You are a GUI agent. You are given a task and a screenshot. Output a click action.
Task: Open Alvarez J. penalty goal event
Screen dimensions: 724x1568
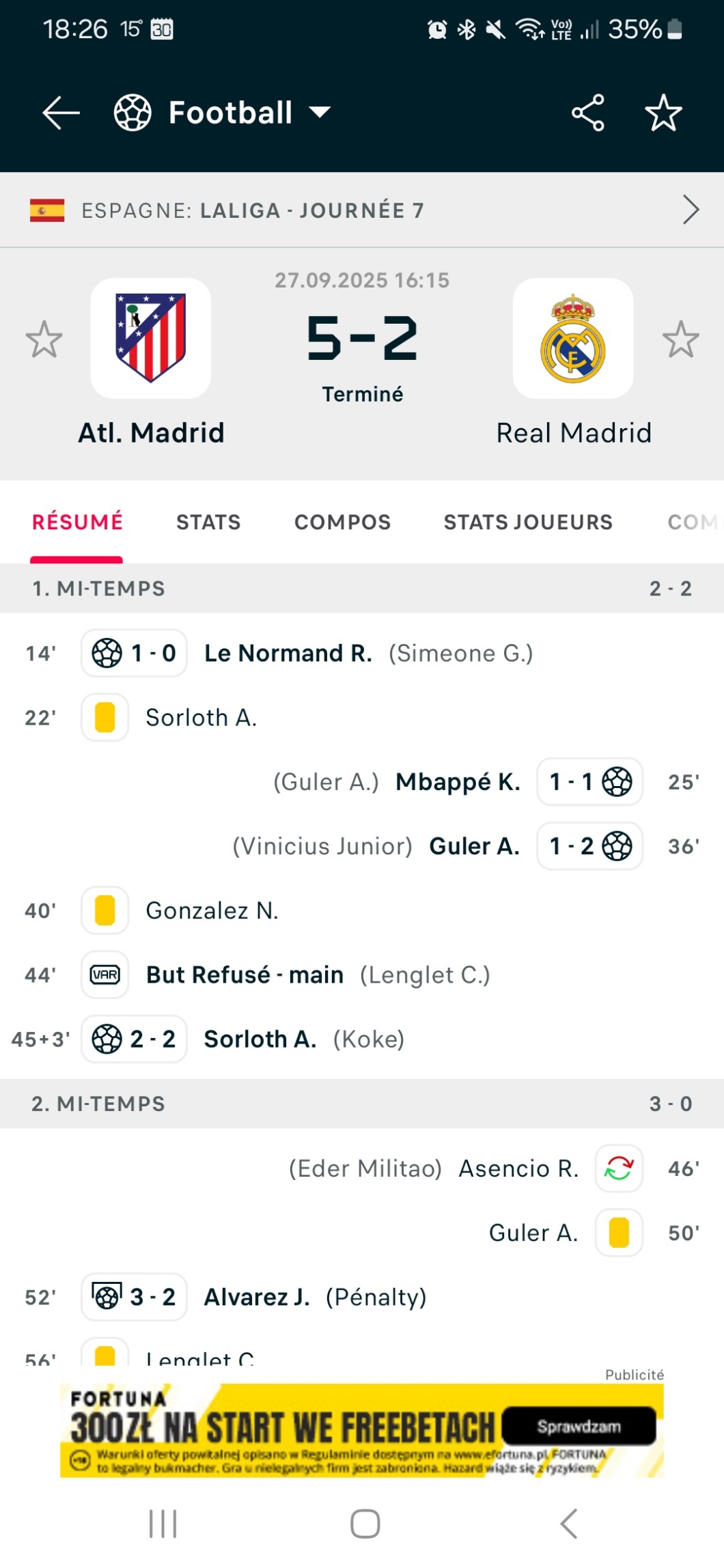[257, 1297]
